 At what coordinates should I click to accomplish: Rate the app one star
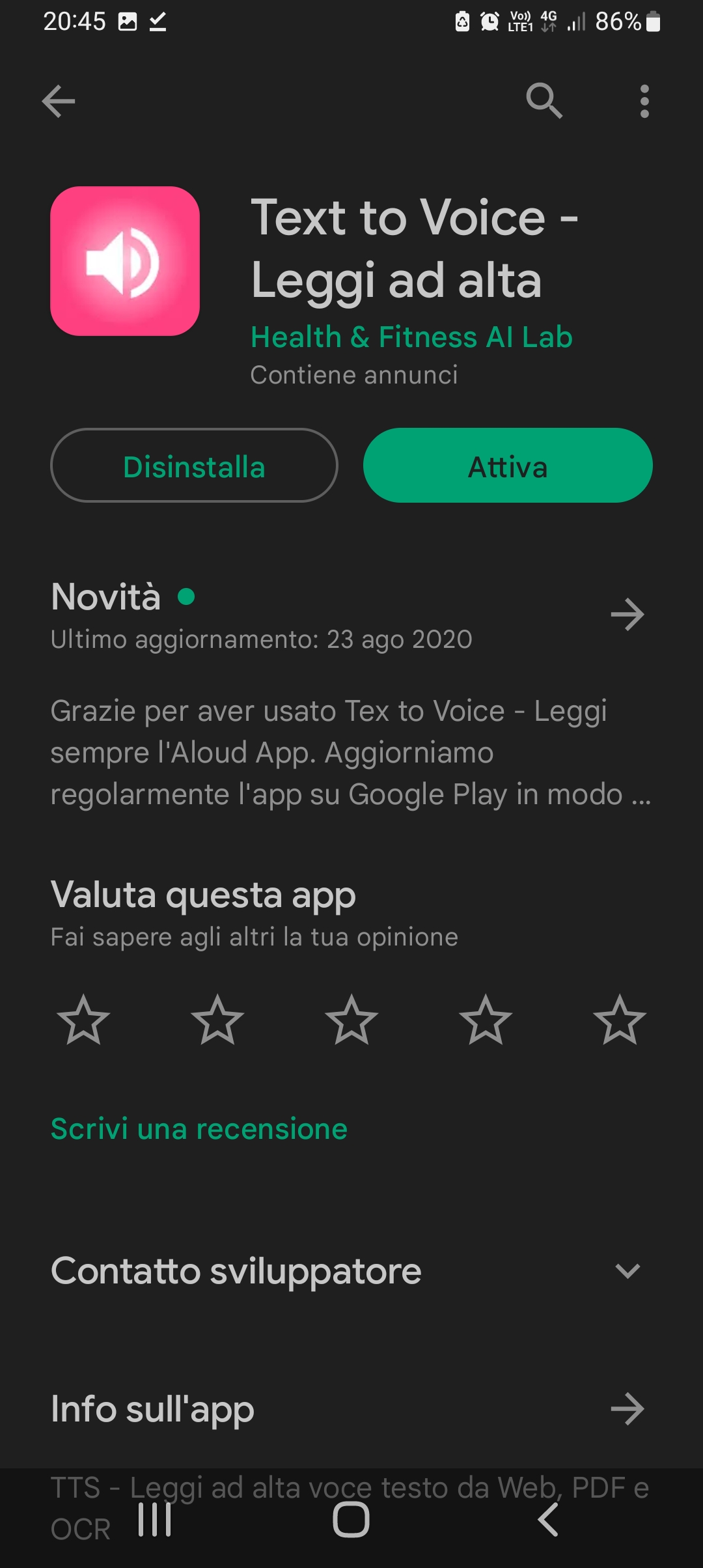pos(83,1020)
